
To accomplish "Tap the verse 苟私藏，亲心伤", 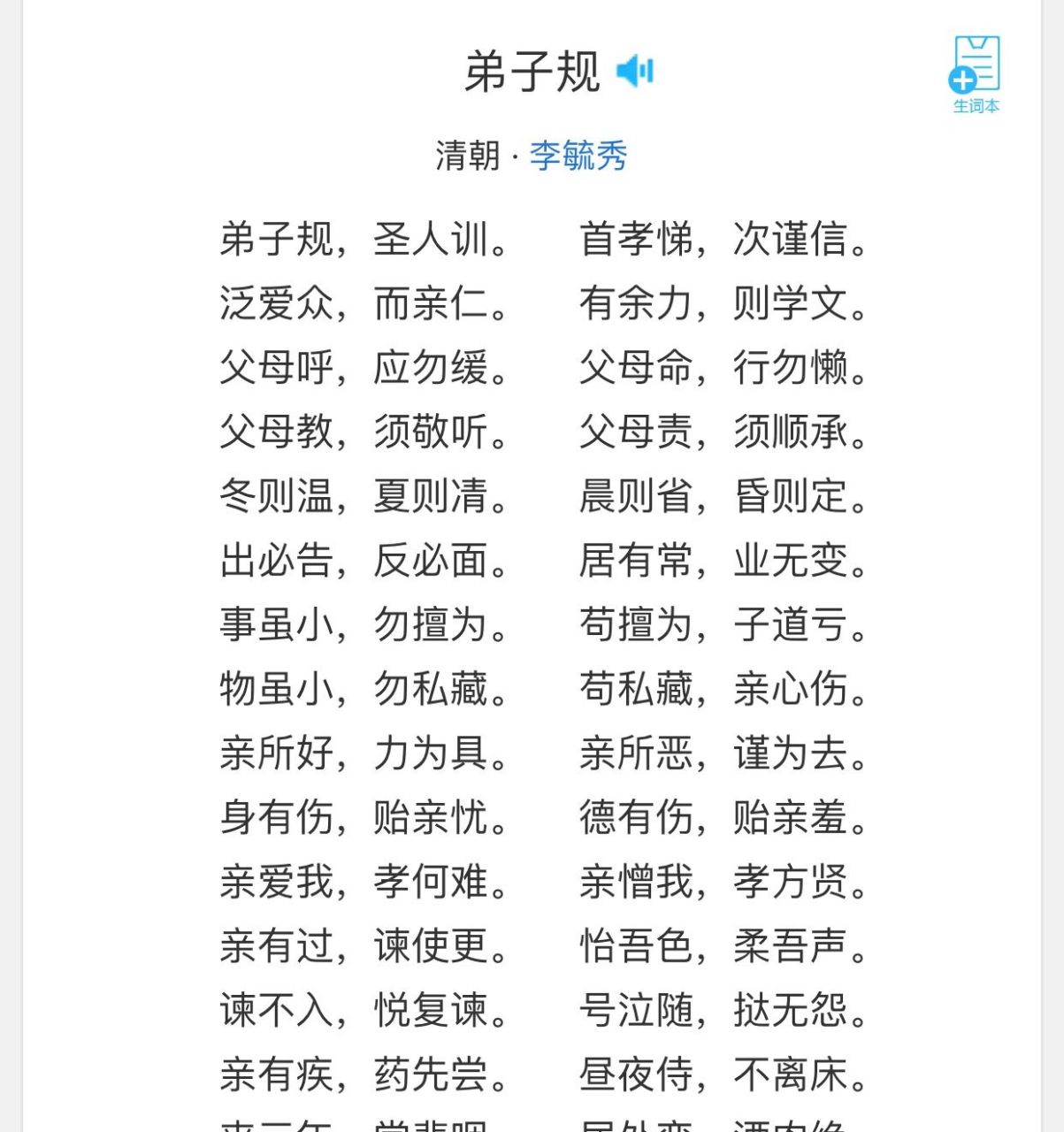I will tap(725, 692).
